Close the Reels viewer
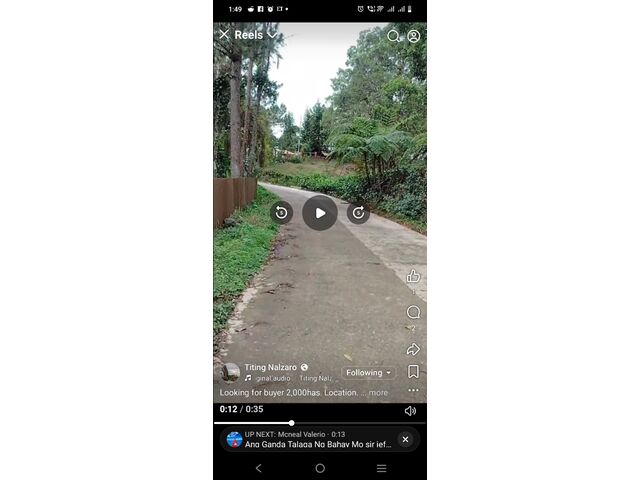This screenshot has width=640, height=480. point(224,35)
